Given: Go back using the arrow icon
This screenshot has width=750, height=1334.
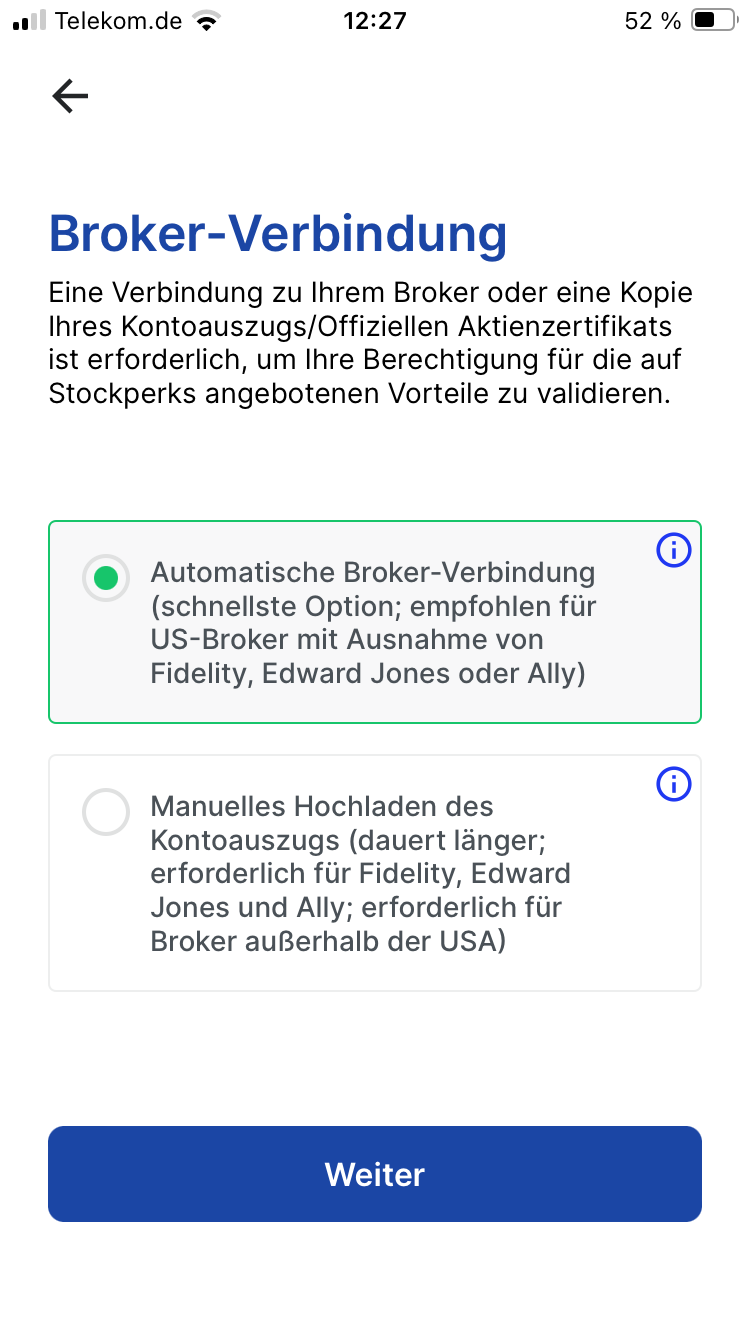Looking at the screenshot, I should 70,96.
